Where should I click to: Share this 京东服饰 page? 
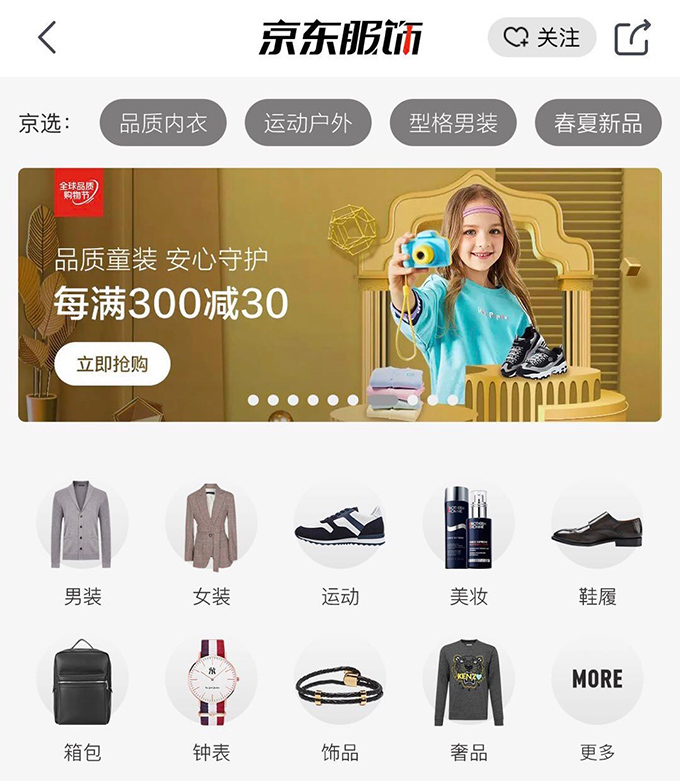[632, 38]
